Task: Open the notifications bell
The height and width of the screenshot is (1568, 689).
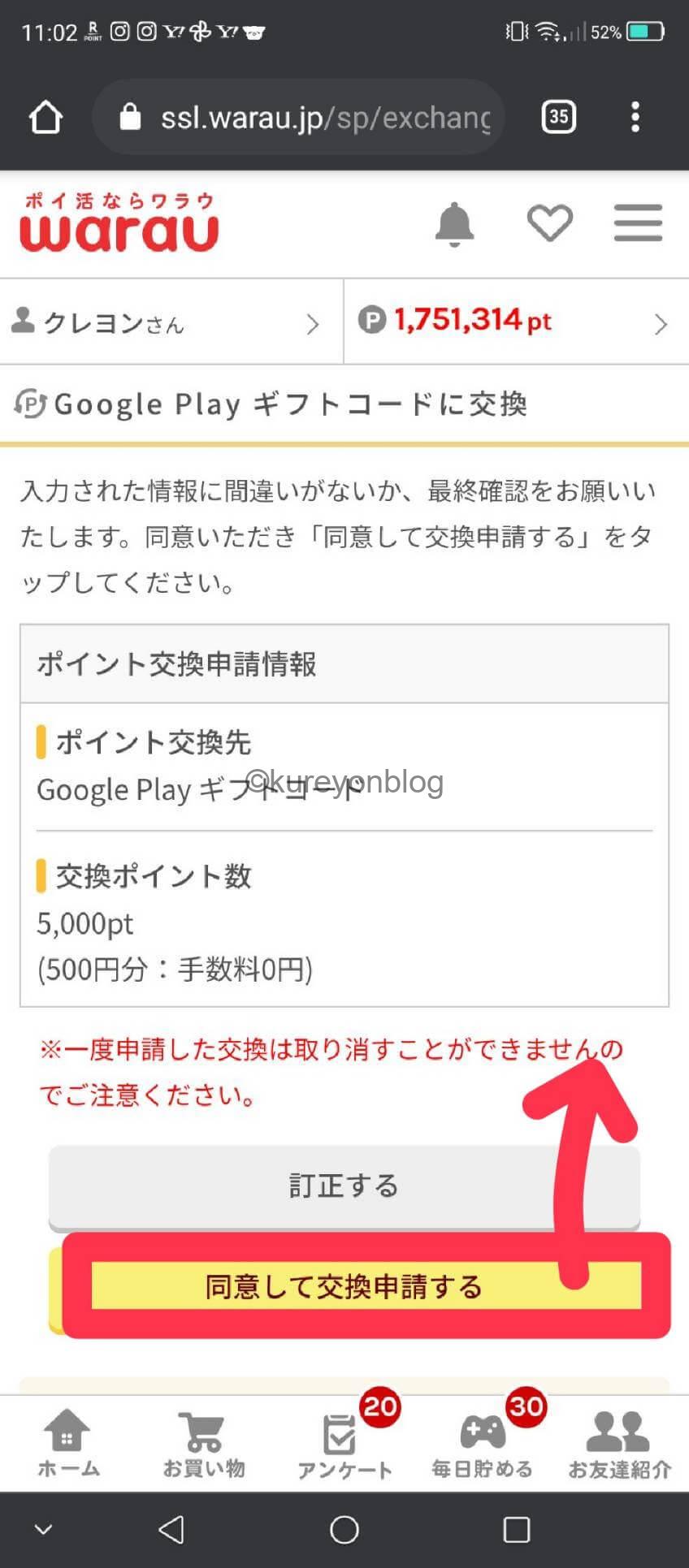Action: point(454,223)
